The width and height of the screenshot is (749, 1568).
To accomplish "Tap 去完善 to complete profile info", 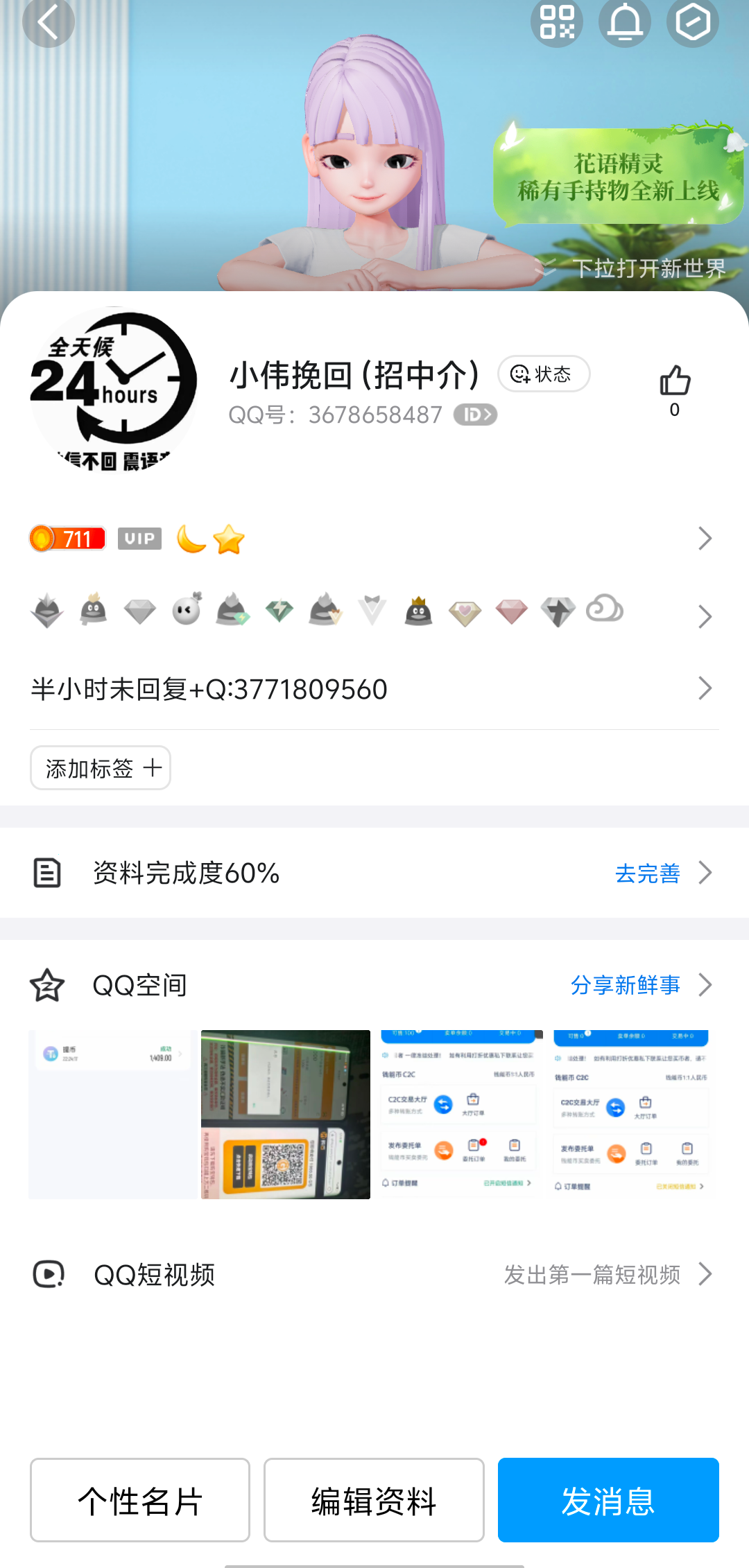I will (649, 873).
